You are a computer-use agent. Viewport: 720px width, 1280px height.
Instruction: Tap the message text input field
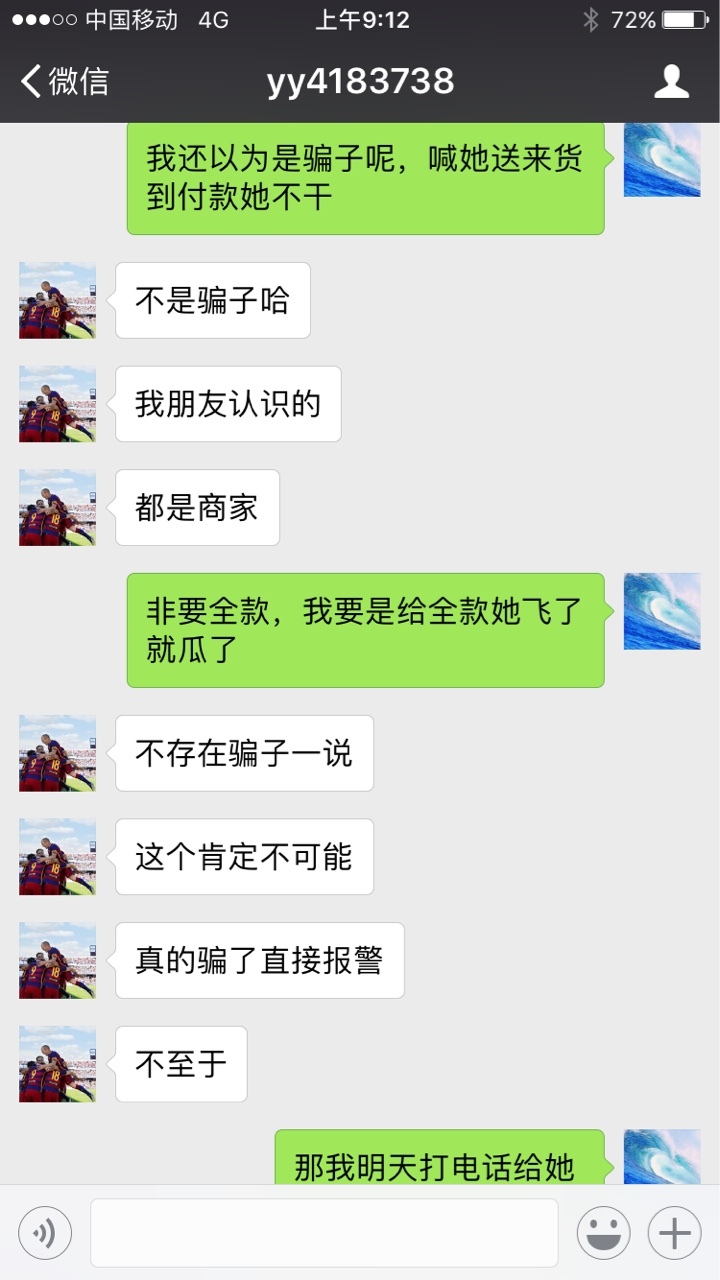(324, 1233)
